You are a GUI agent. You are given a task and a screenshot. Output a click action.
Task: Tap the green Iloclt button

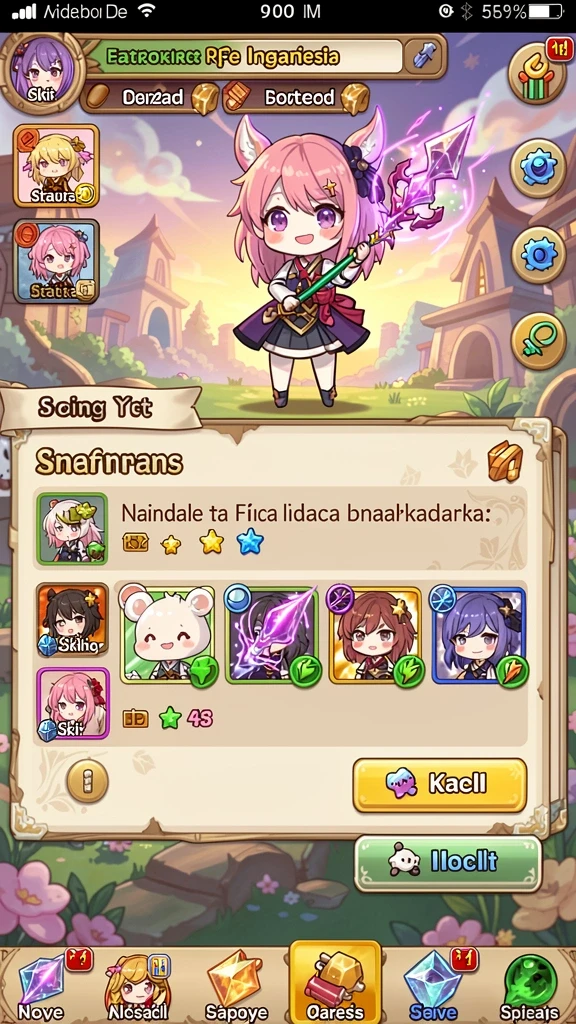tap(448, 863)
